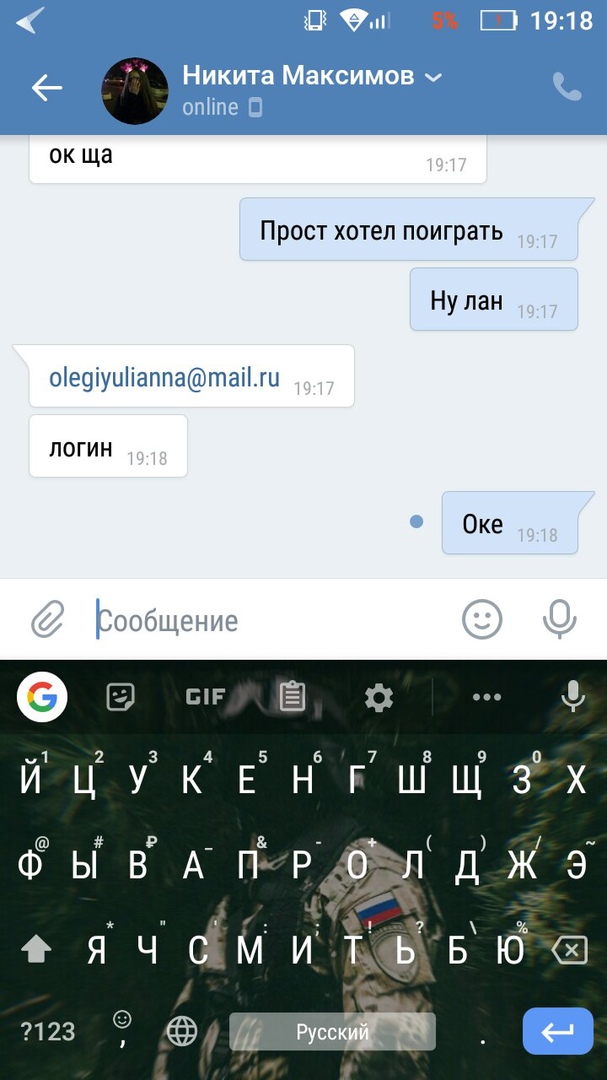
Task: Expand the Никита Максимов chat dropdown
Action: pos(433,77)
